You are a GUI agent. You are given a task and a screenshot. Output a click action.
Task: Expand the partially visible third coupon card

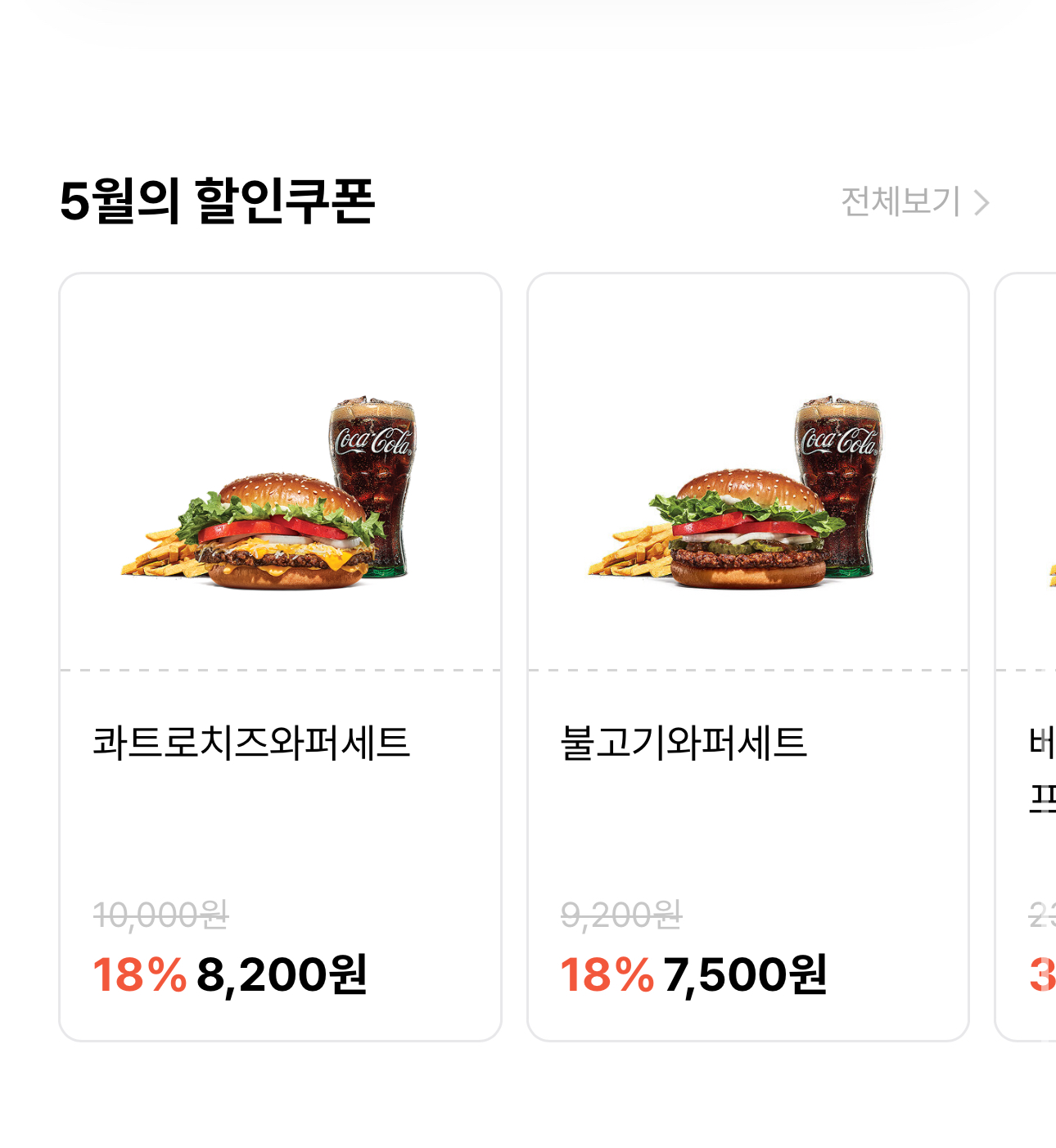point(1031,655)
